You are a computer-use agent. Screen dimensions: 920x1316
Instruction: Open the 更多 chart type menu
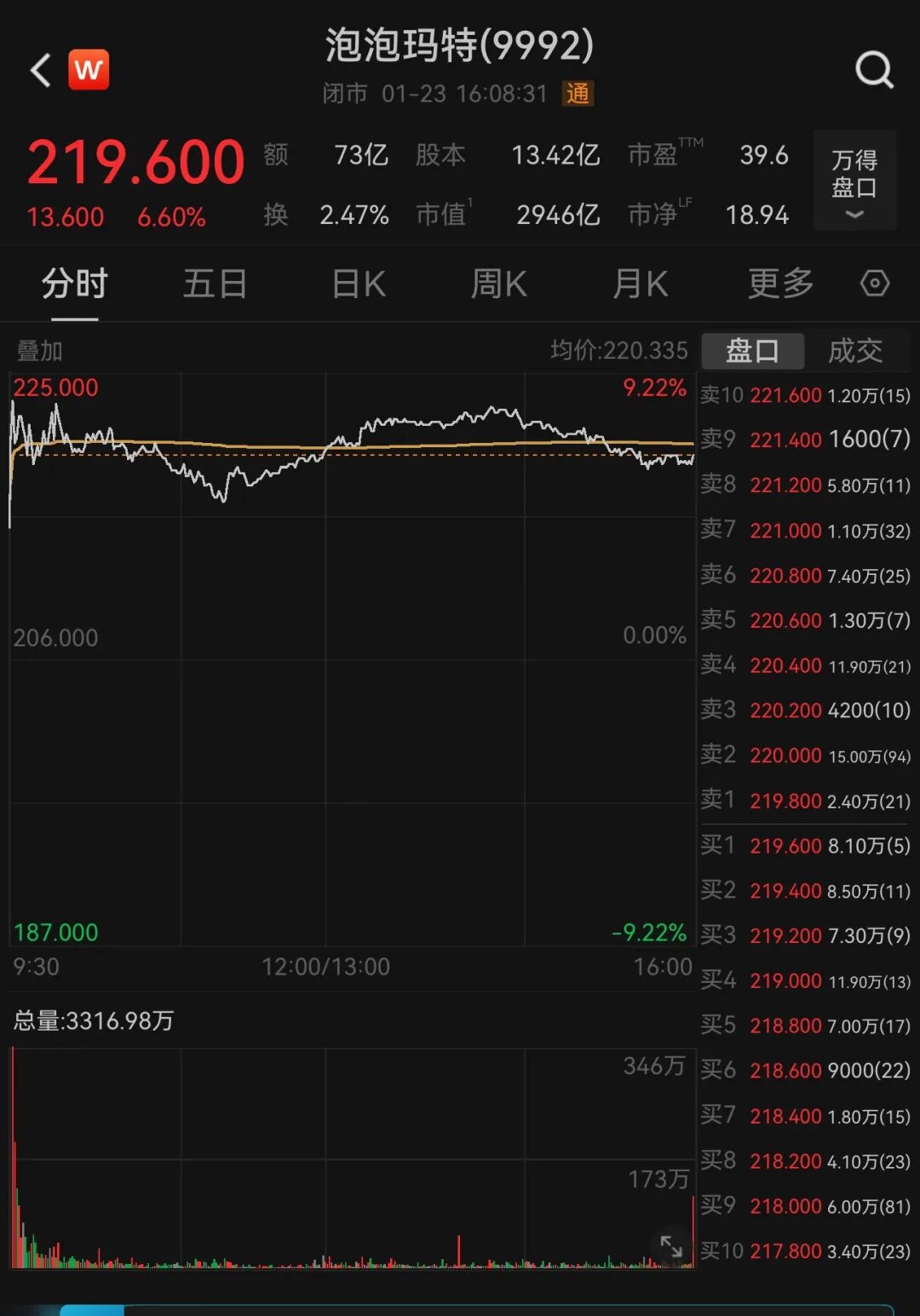pyautogui.click(x=779, y=284)
